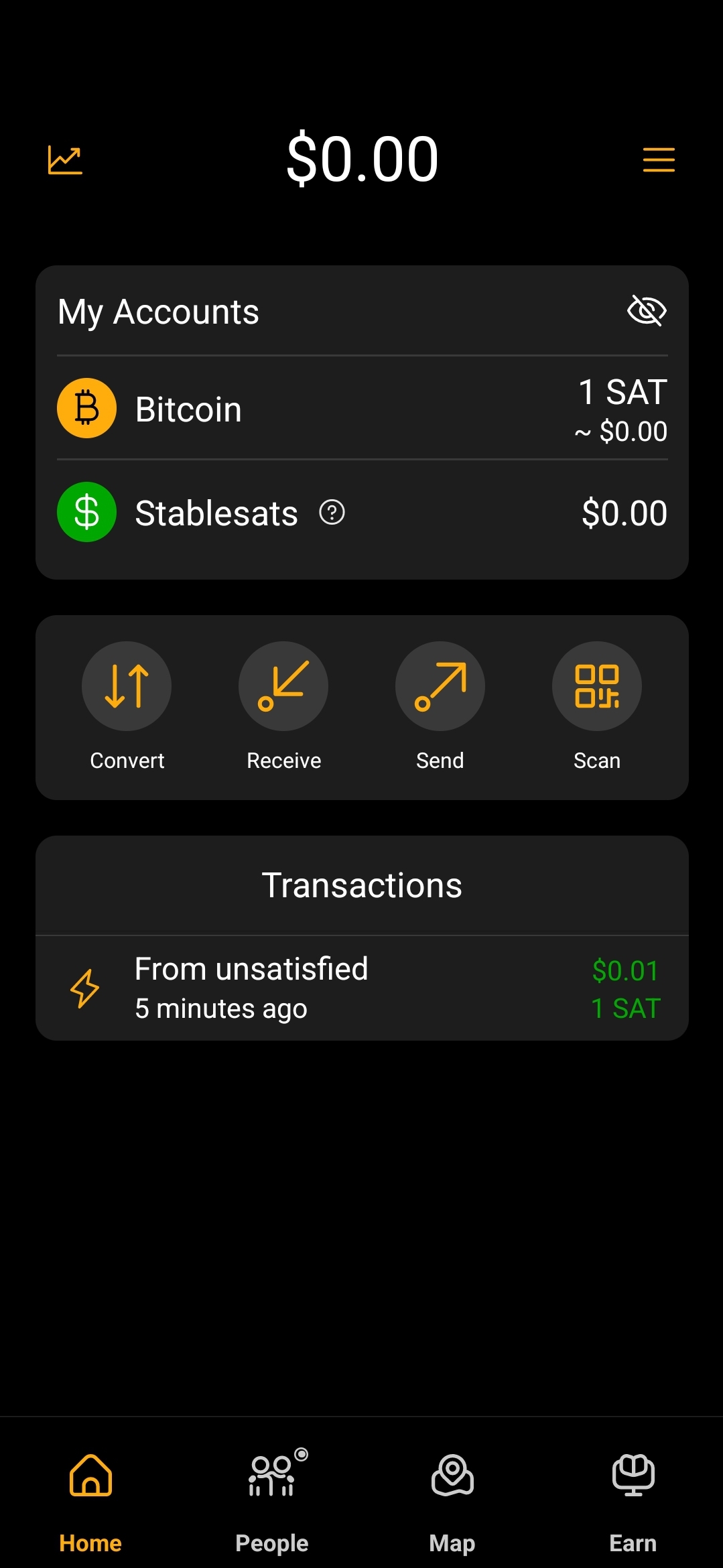Hide account balances with eye icon
Viewport: 723px width, 1568px height.
[x=646, y=311]
